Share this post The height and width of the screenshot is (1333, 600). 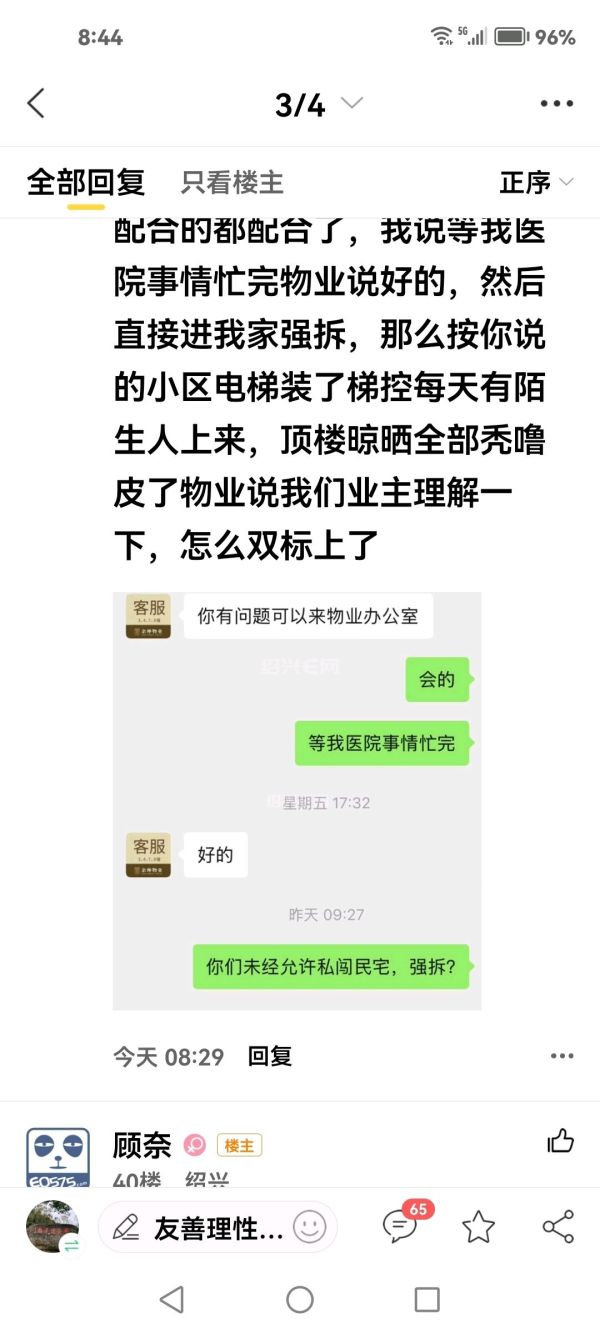(x=557, y=1227)
